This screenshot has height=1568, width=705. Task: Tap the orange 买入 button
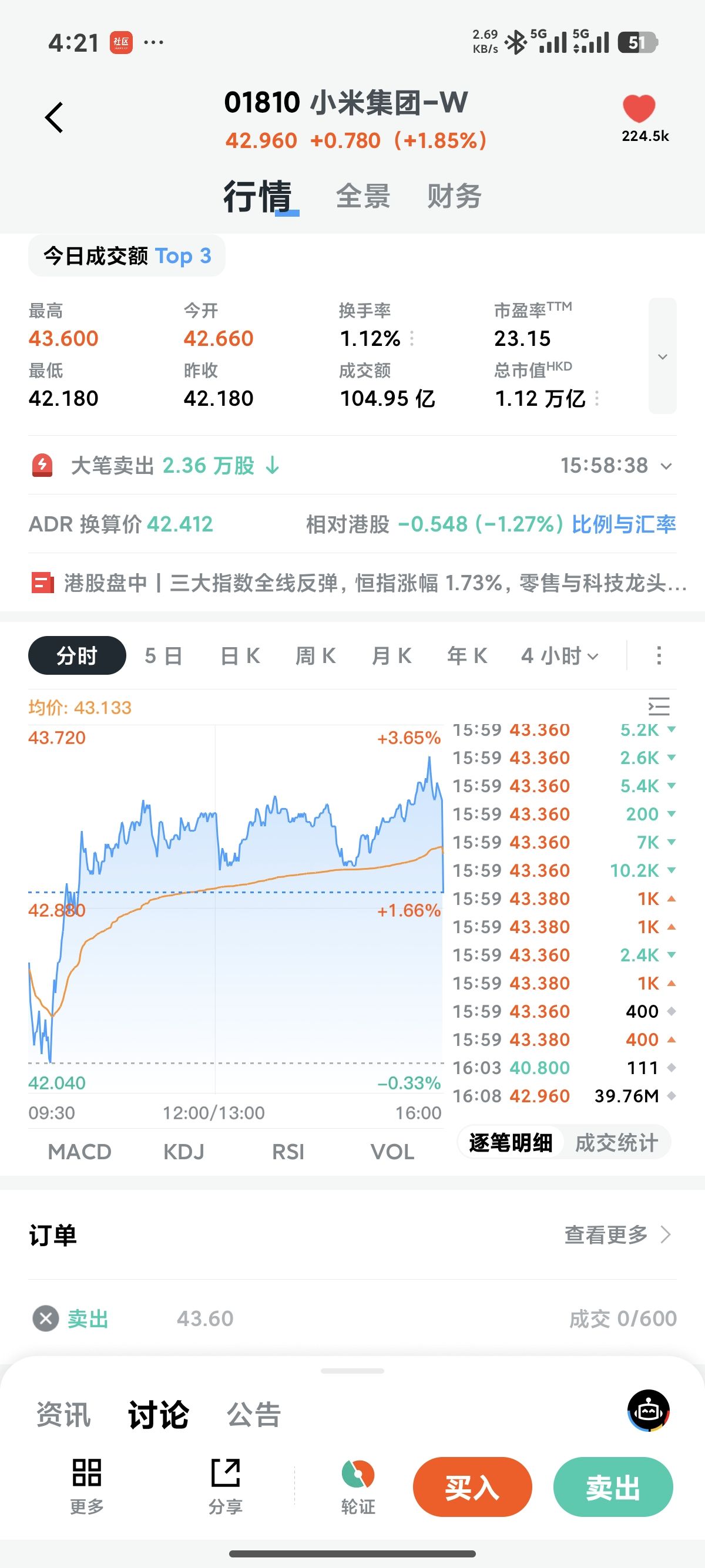472,1486
